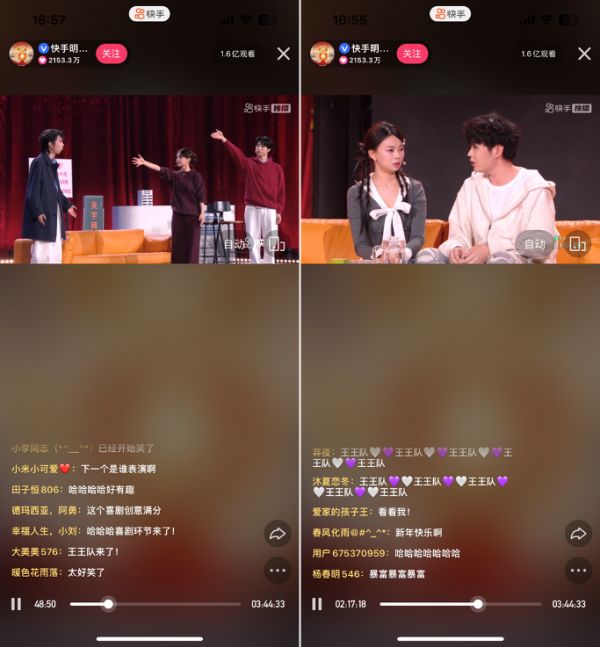Pause the video playing at 02:17:18
This screenshot has height=647, width=600.
click(x=317, y=604)
